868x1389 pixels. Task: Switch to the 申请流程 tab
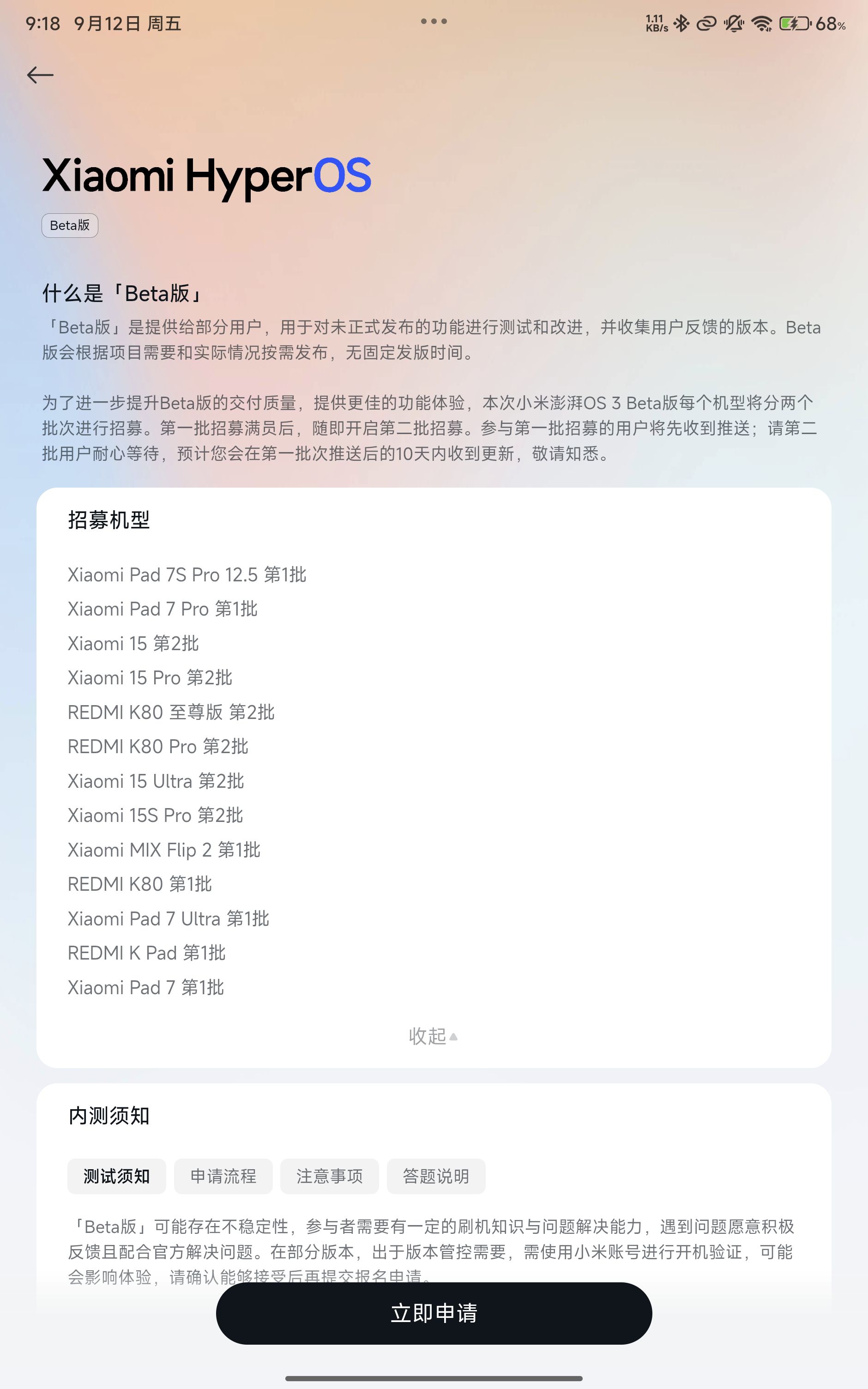[x=223, y=1176]
